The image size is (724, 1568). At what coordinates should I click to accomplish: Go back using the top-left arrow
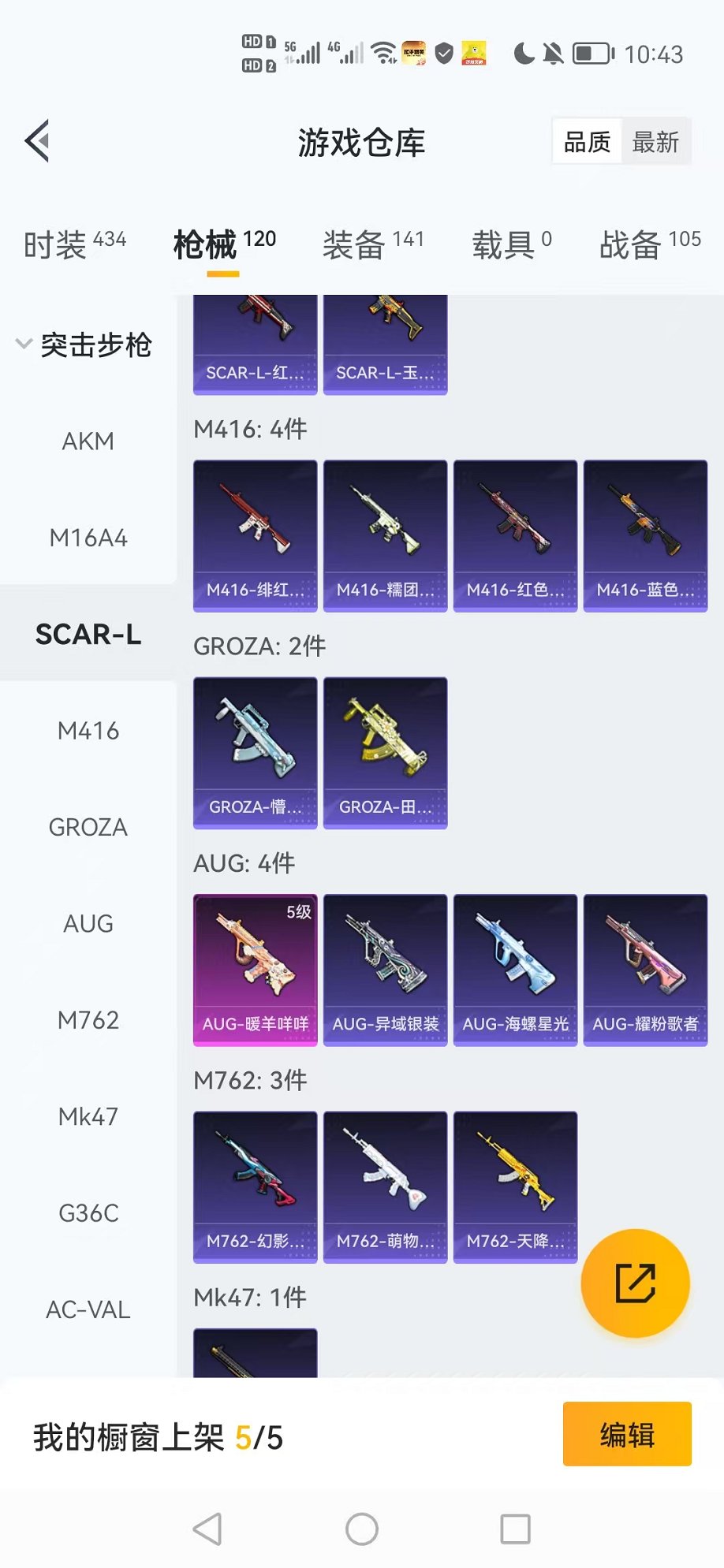pos(38,141)
